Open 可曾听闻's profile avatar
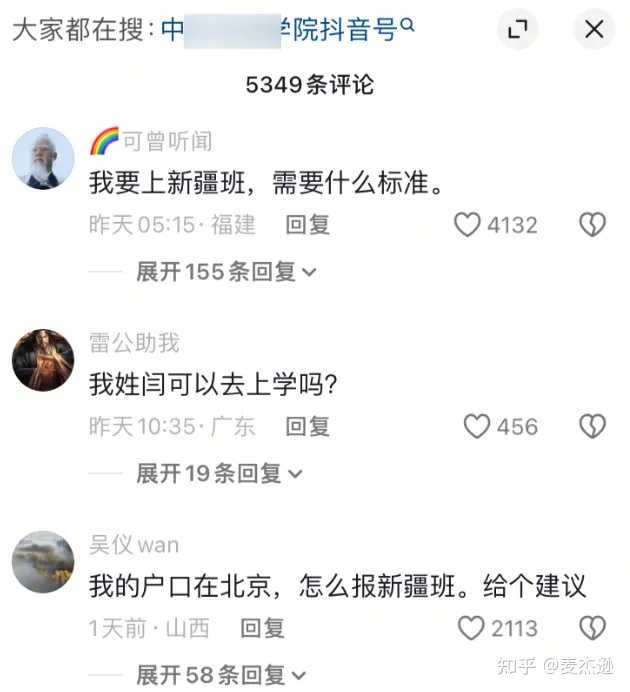This screenshot has height=692, width=630. [43, 158]
